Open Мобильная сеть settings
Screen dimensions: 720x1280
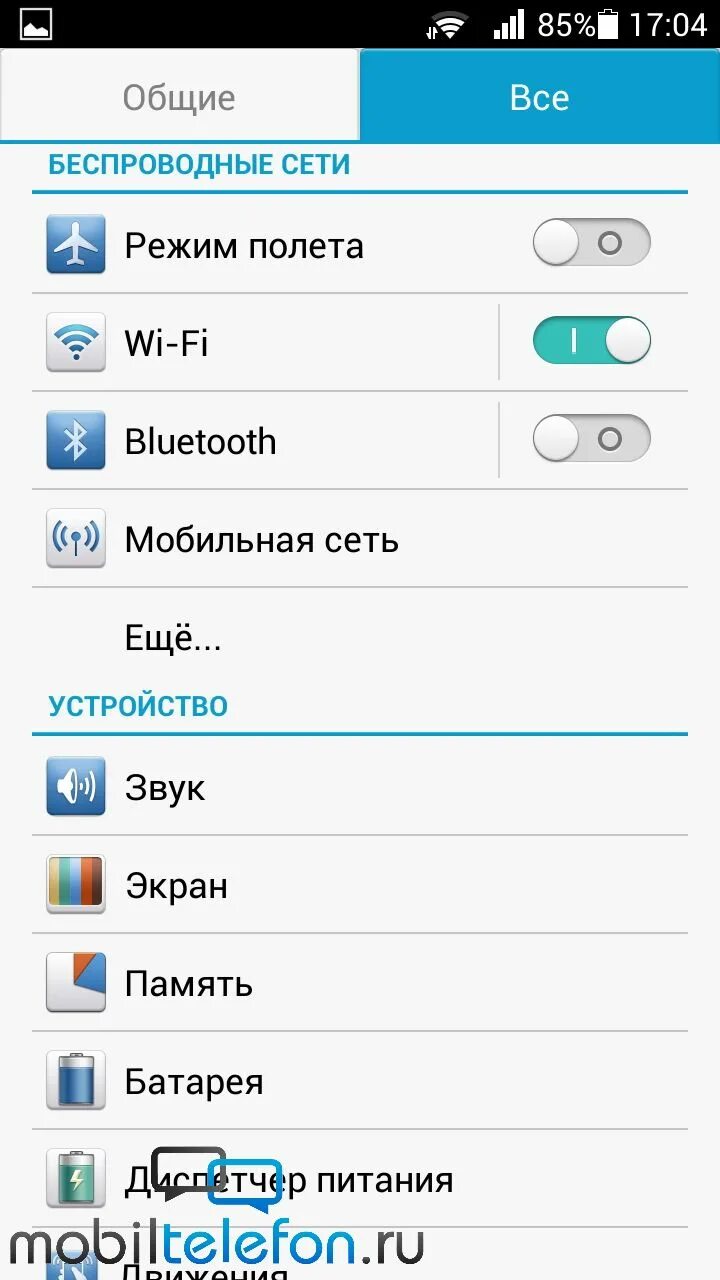pyautogui.click(x=360, y=539)
